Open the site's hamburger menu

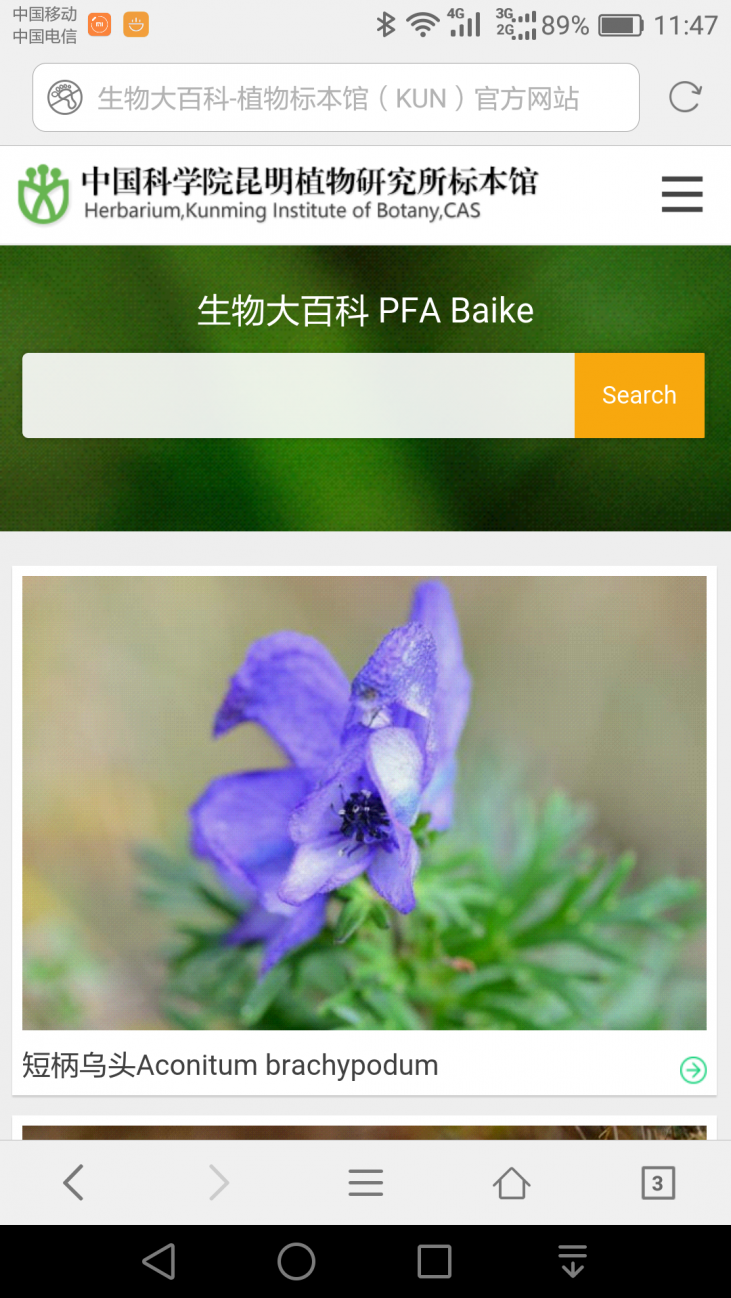(682, 194)
